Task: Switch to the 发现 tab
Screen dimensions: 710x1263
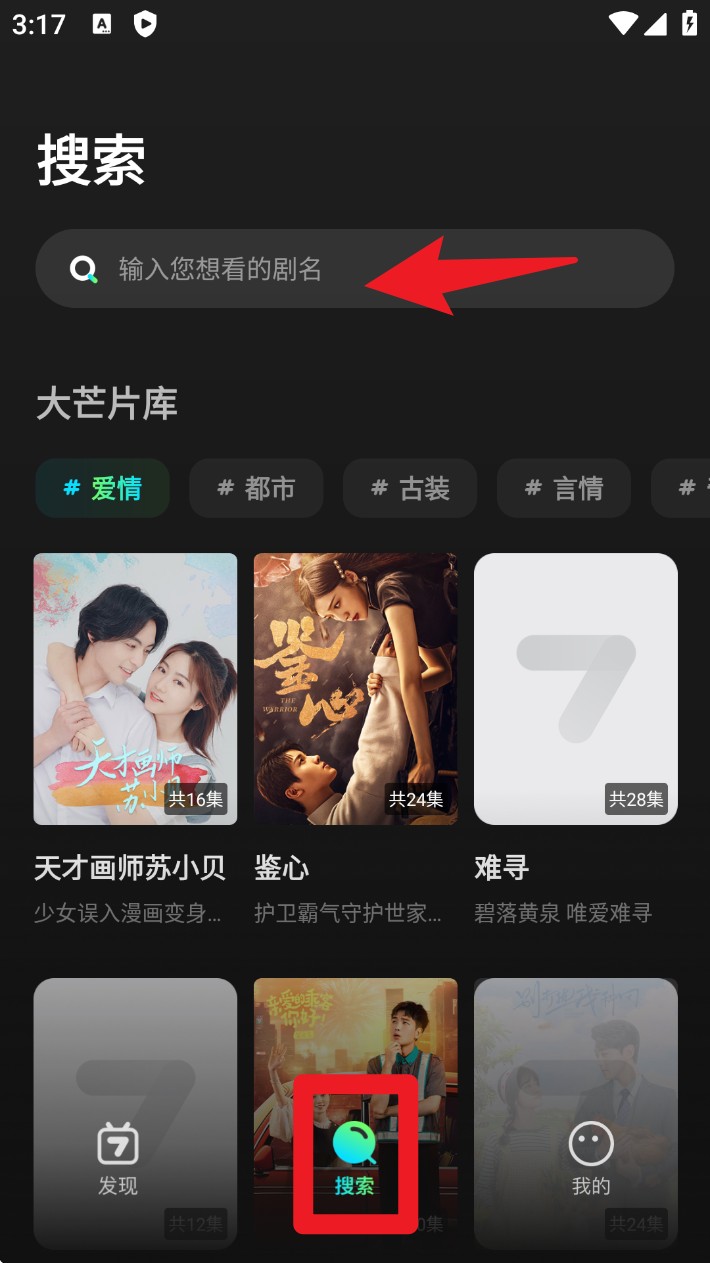Action: (x=117, y=1158)
